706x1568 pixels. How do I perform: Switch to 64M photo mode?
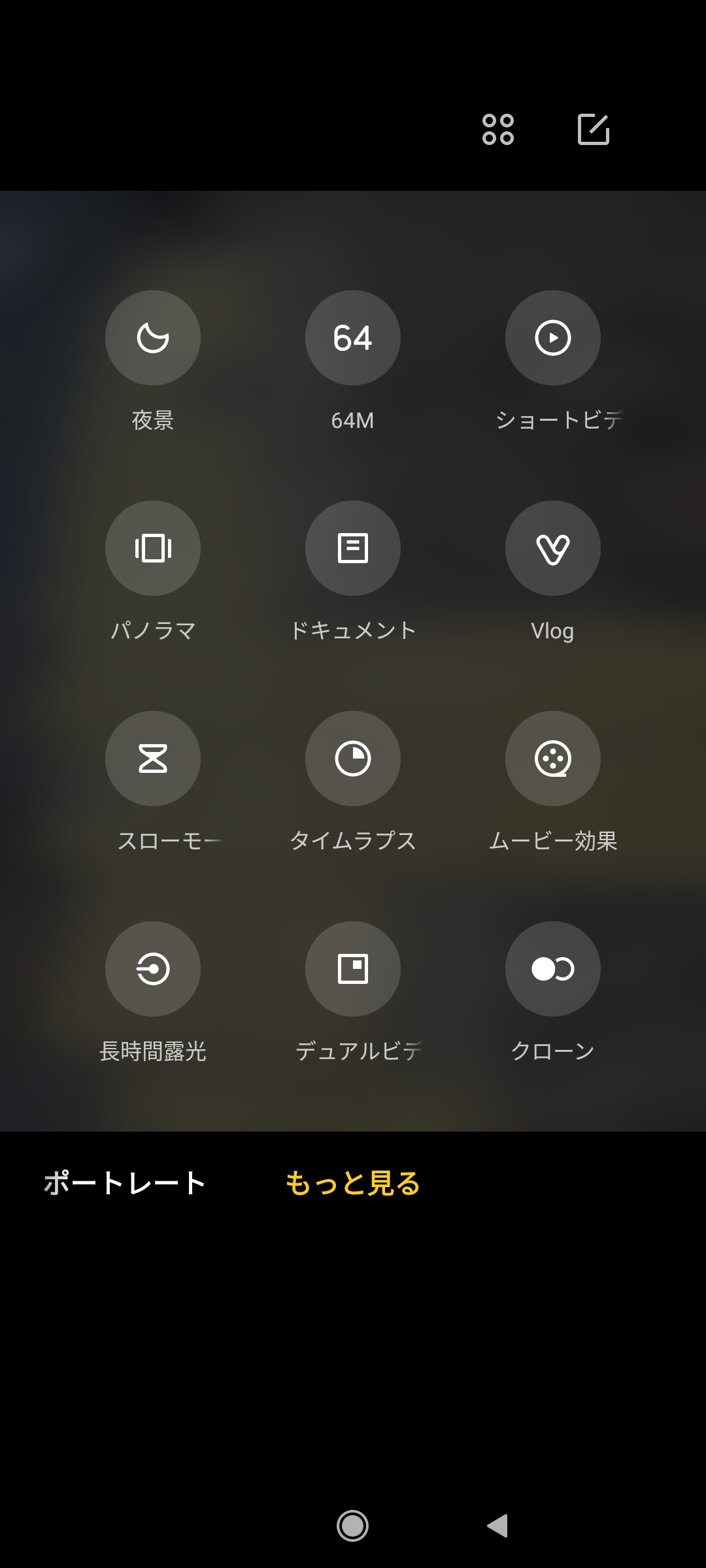[353, 338]
